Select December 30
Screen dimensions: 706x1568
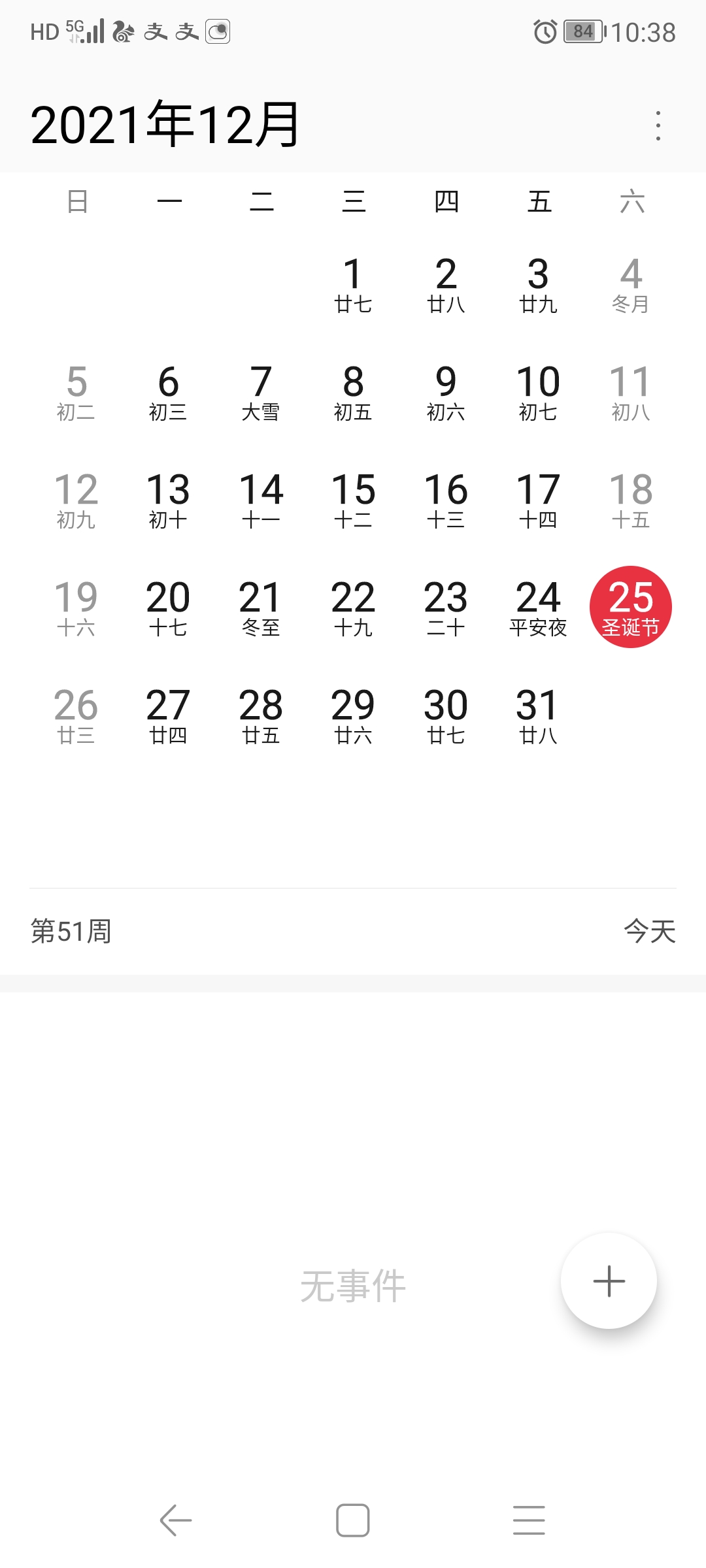pyautogui.click(x=446, y=716)
